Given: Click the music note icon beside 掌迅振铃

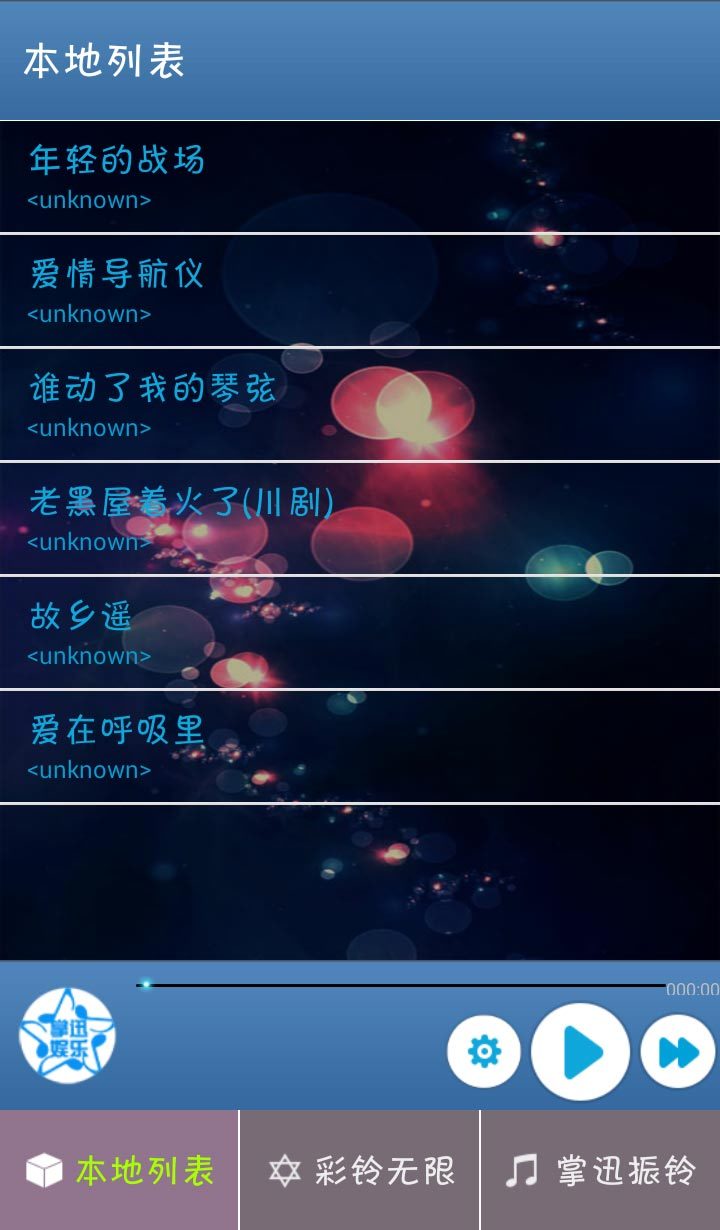Looking at the screenshot, I should pyautogui.click(x=521, y=1168).
